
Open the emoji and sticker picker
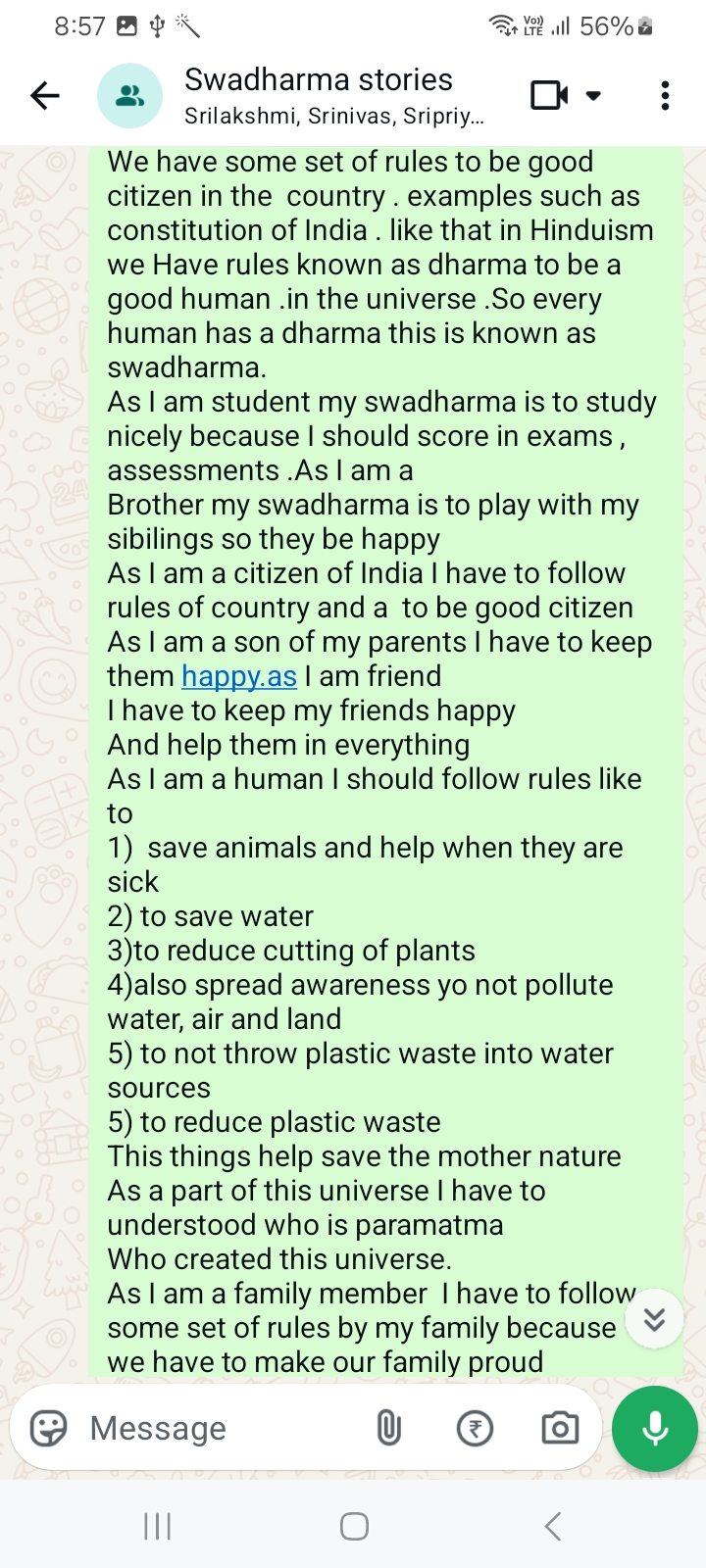pyautogui.click(x=49, y=1428)
